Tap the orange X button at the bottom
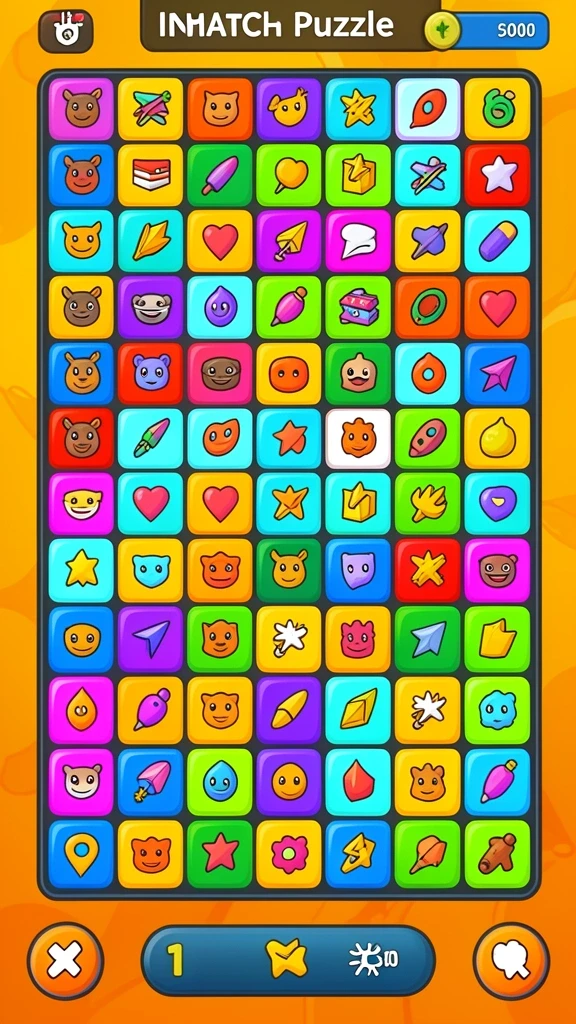 (65, 961)
